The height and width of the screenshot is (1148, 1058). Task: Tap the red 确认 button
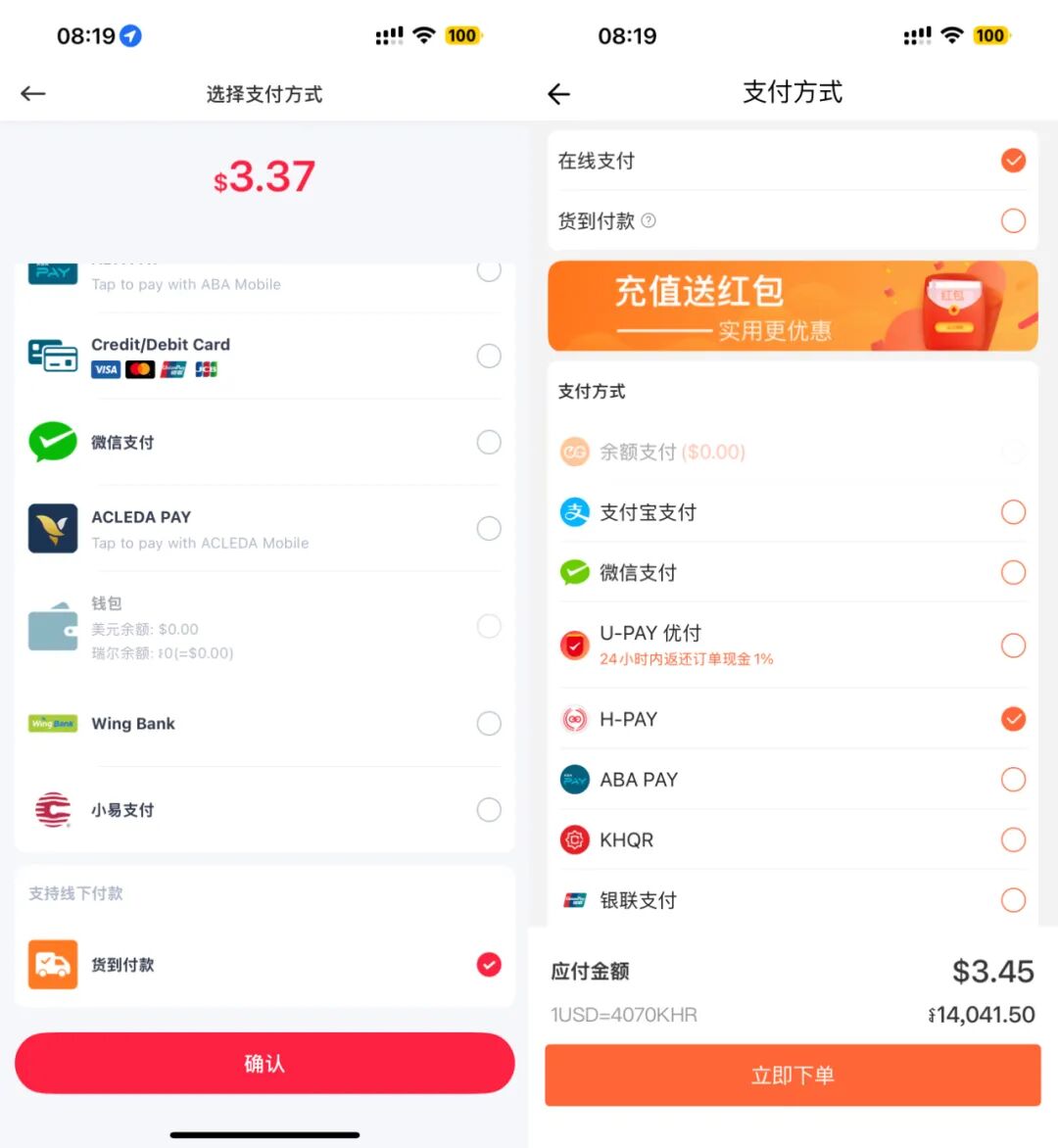tap(264, 1064)
